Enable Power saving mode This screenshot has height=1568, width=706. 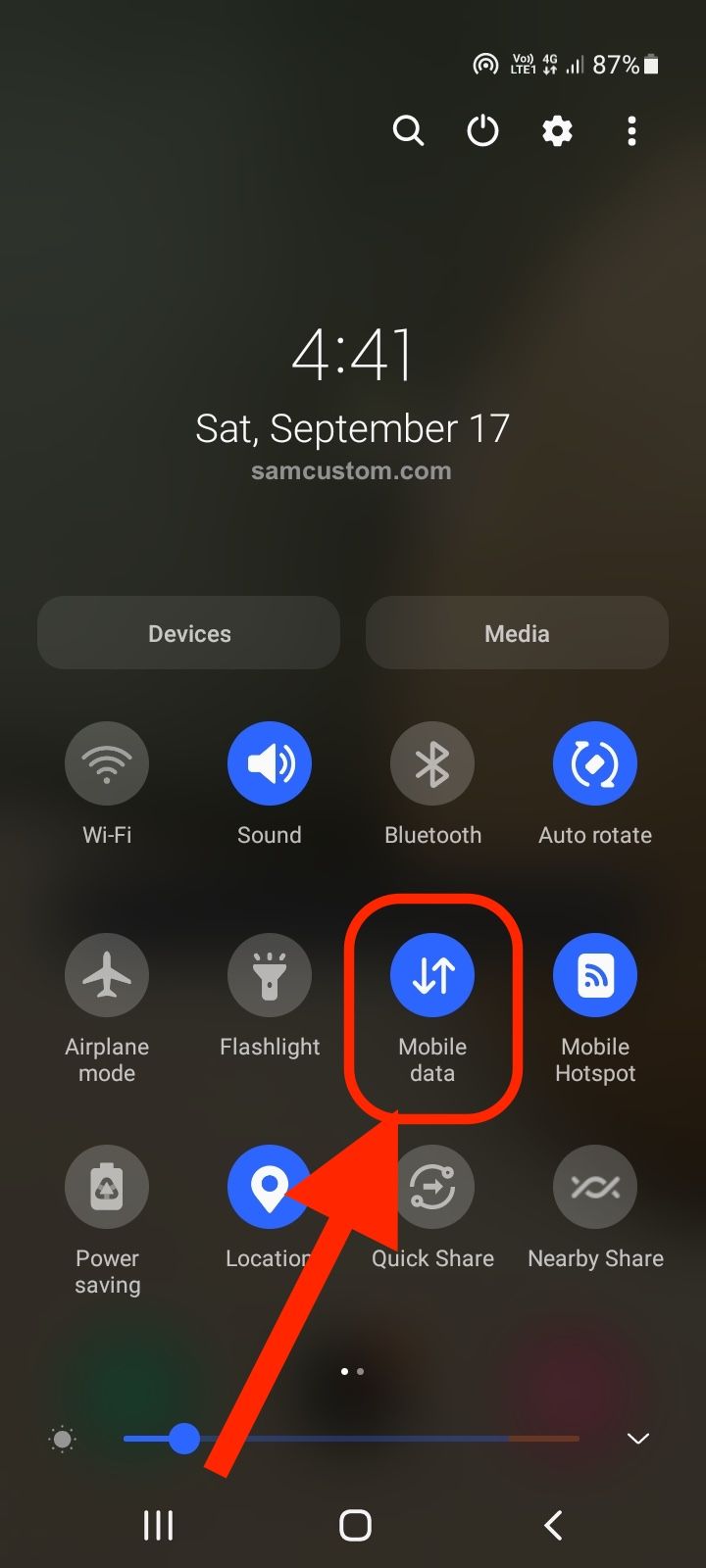107,1187
